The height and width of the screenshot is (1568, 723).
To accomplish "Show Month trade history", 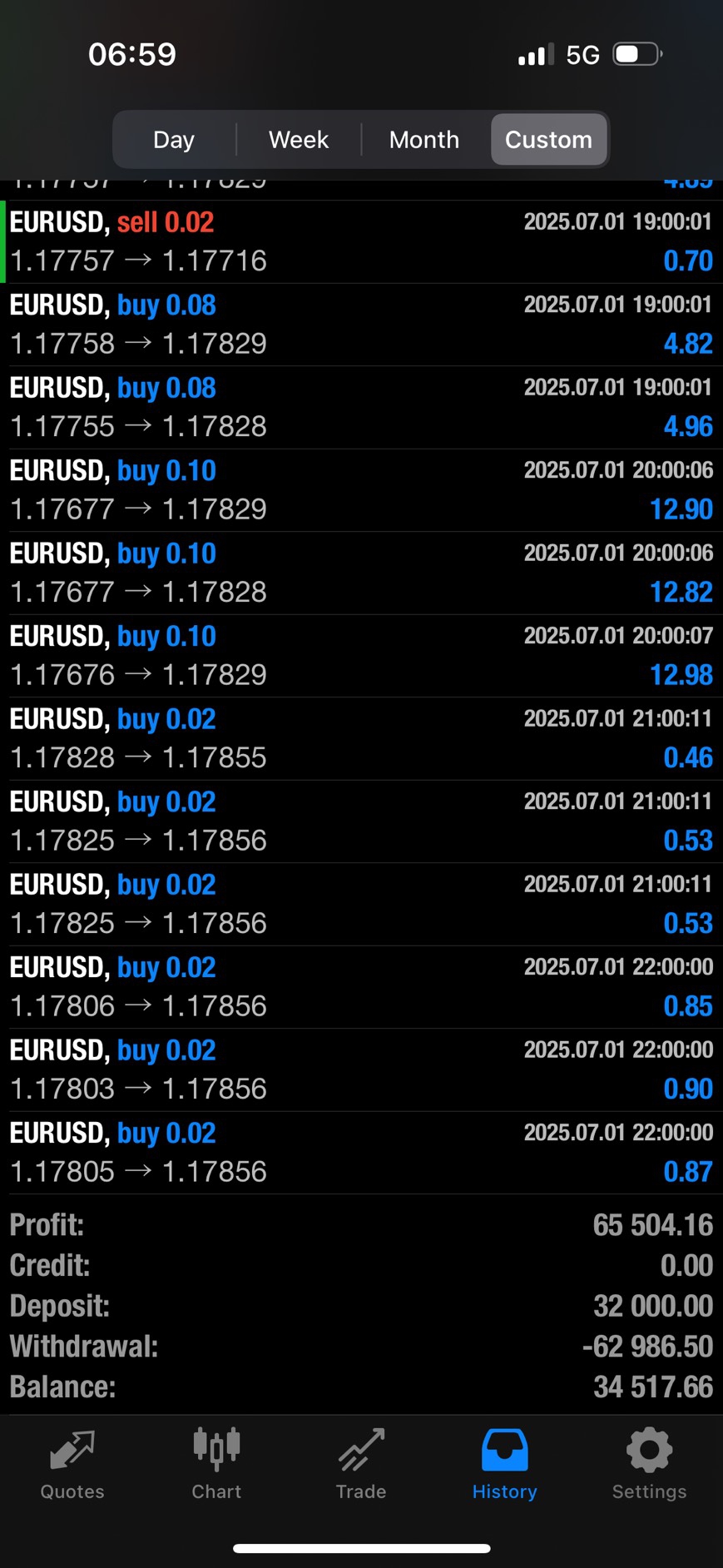I will [424, 139].
